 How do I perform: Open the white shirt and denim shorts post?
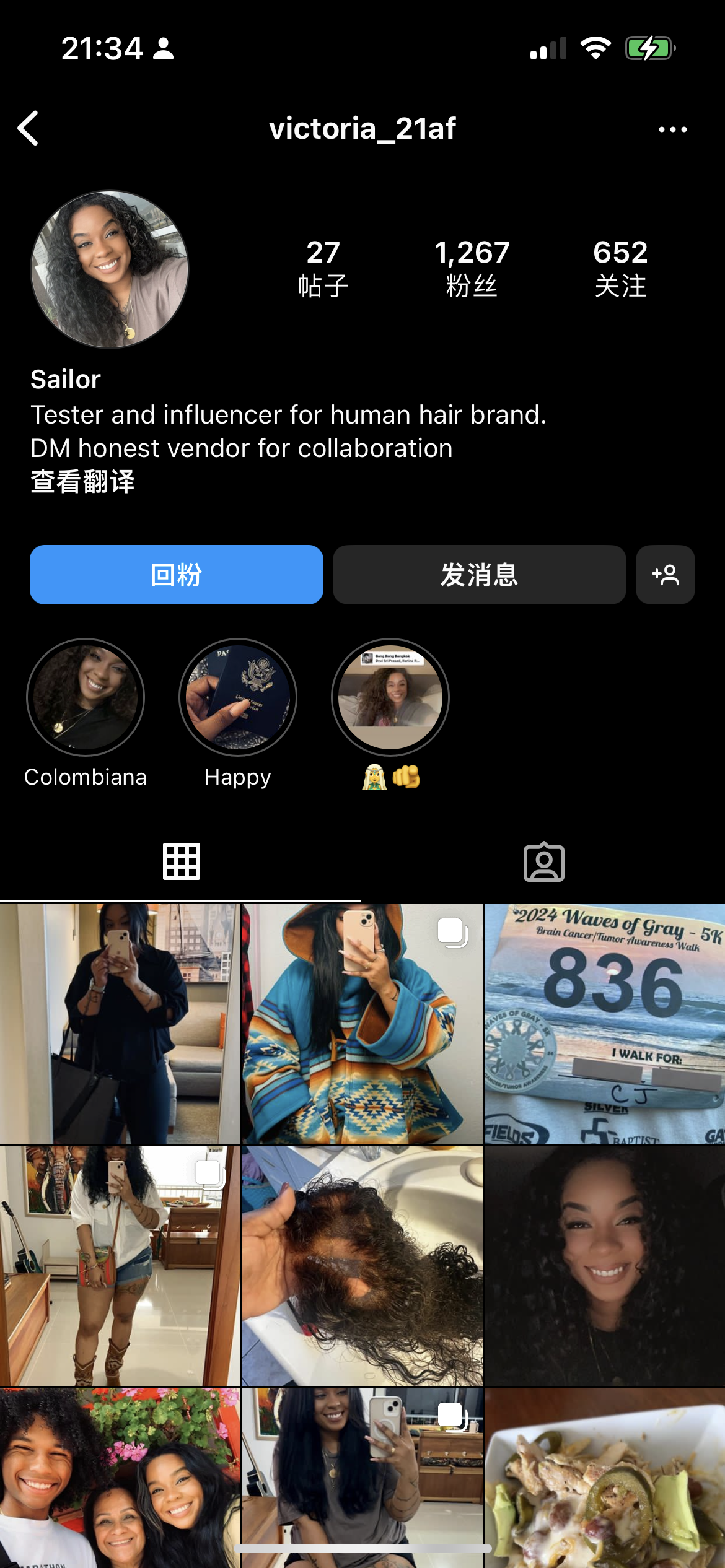coord(120,1265)
